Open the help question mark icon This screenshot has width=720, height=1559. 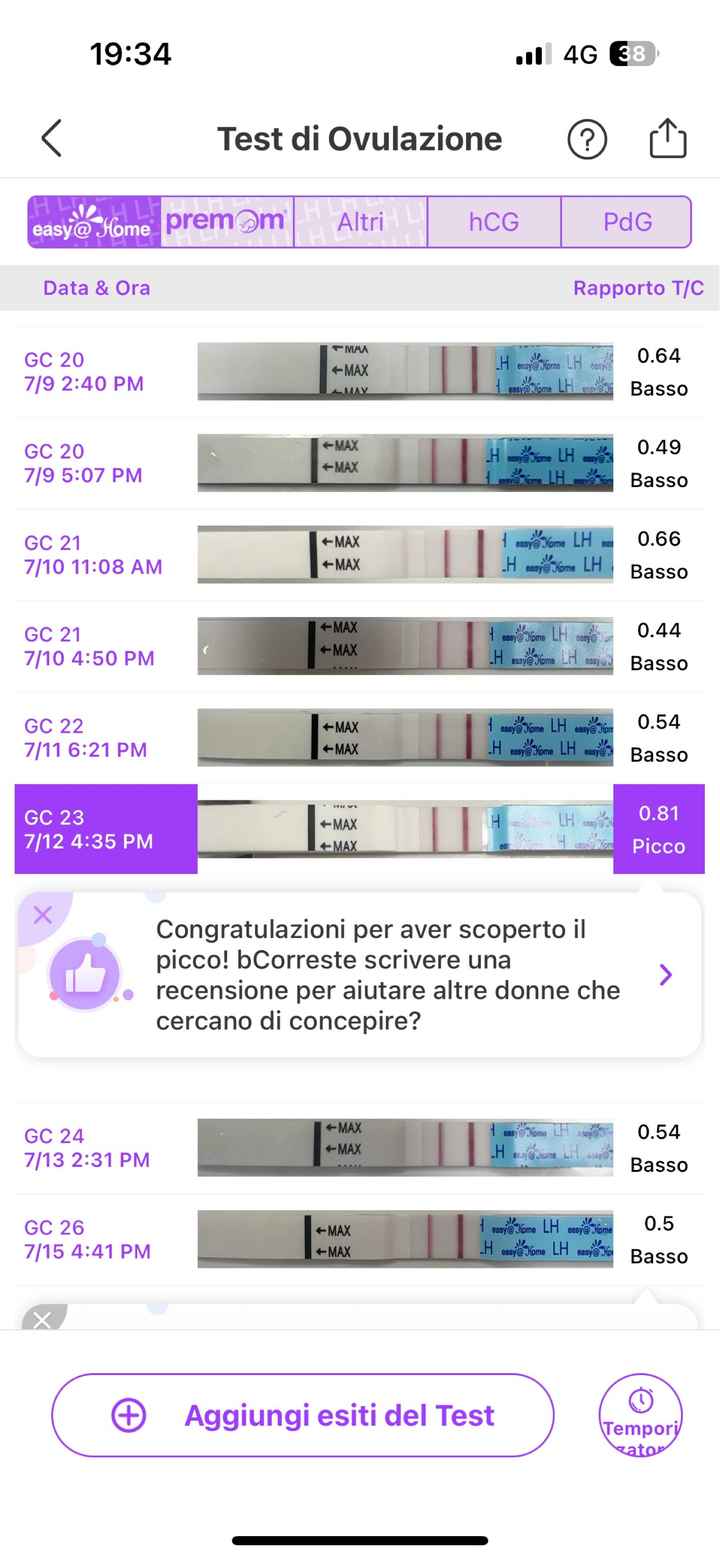click(587, 139)
